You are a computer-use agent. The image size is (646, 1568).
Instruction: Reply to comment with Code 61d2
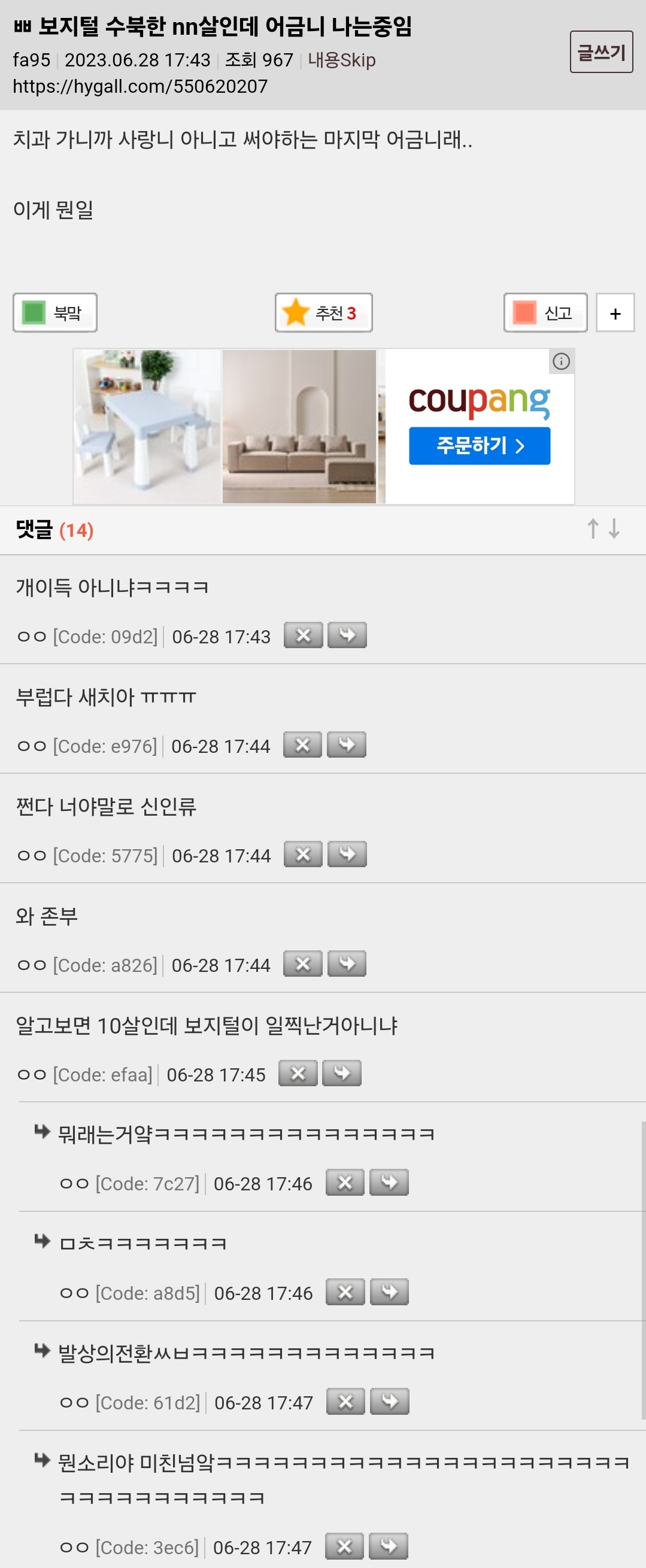click(x=390, y=1402)
